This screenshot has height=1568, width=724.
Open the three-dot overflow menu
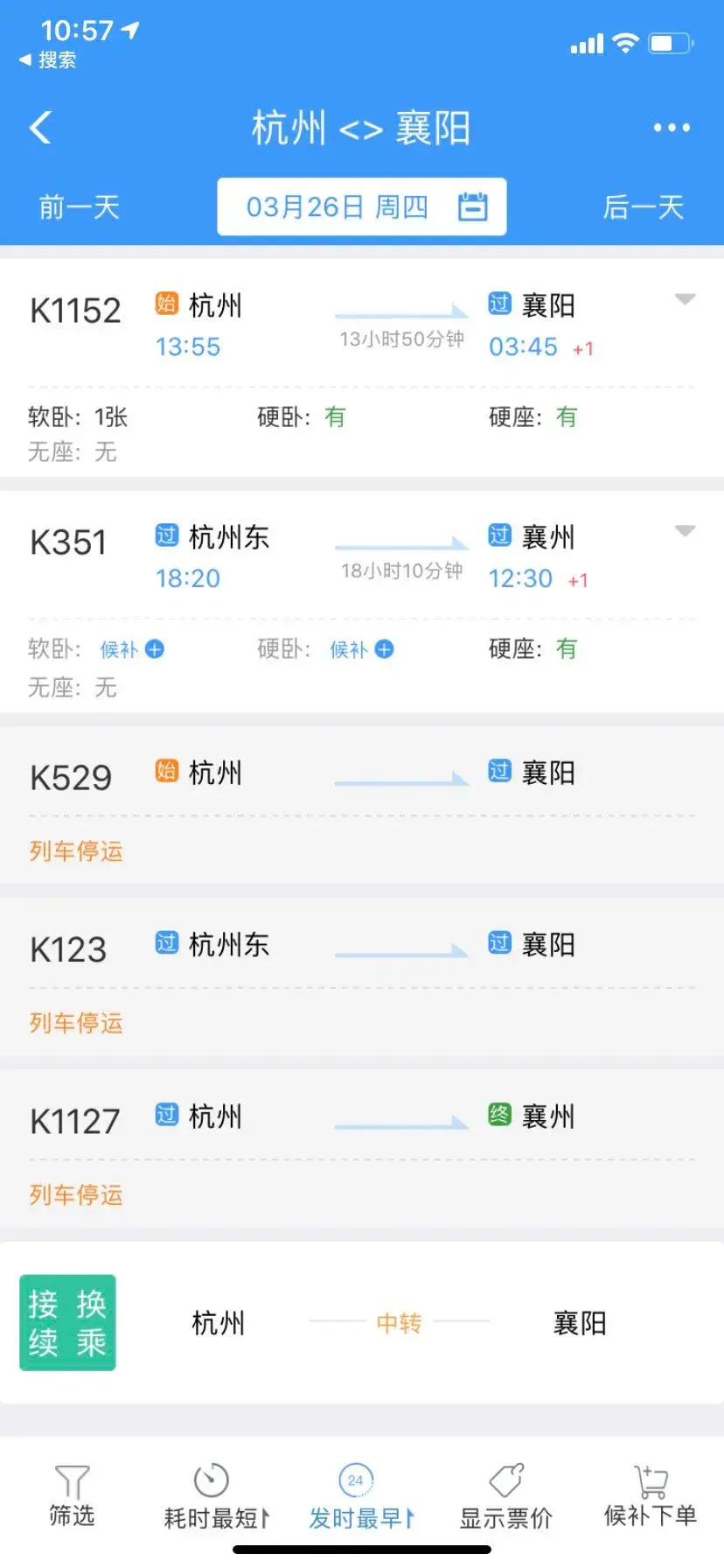[x=671, y=128]
